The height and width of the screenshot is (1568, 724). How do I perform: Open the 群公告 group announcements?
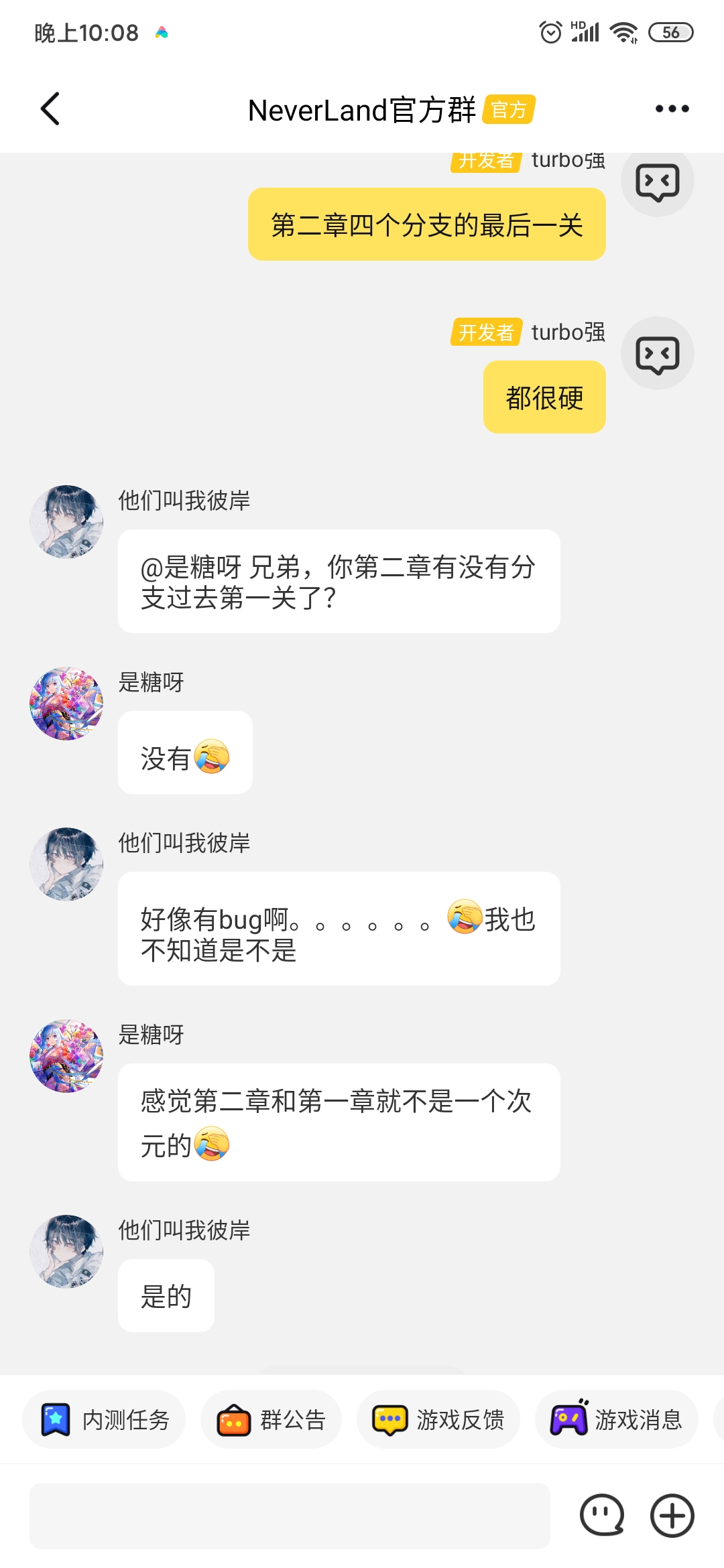pos(271,1419)
